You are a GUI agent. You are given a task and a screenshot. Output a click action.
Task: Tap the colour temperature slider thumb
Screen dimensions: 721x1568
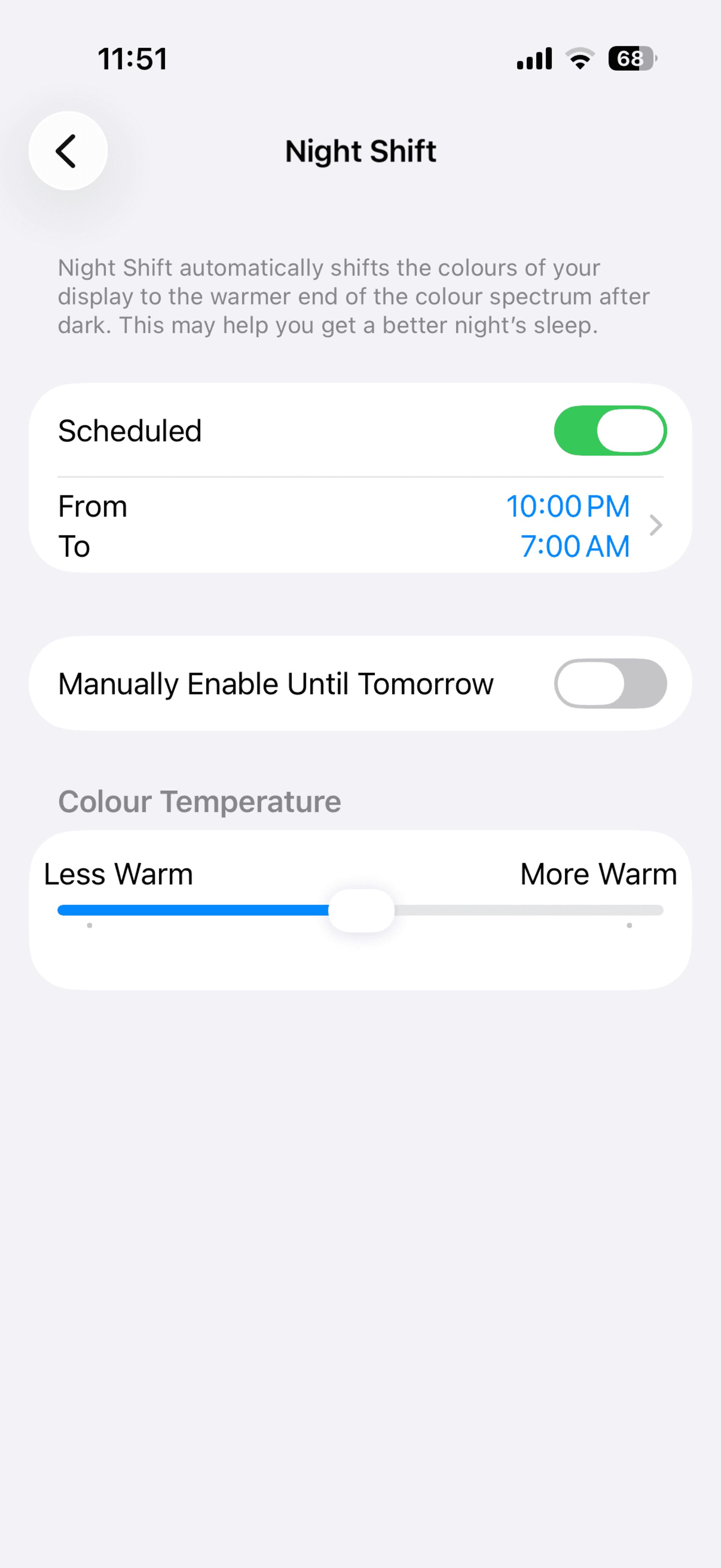(361, 911)
